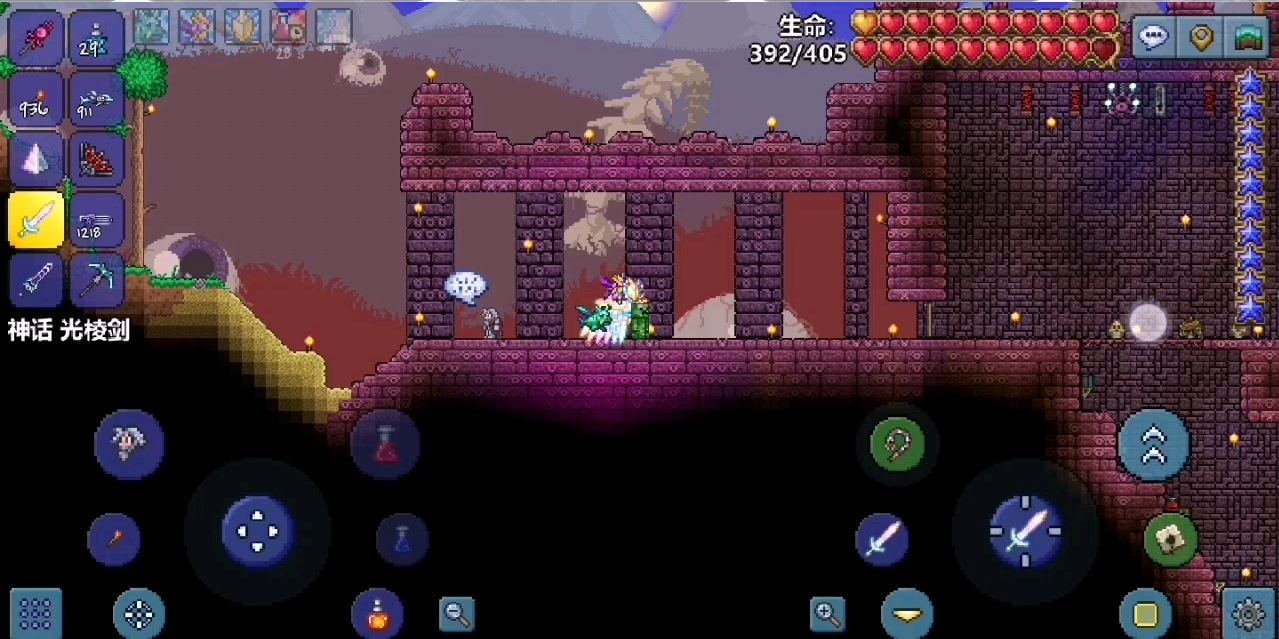Fire the green grappling hook button
This screenshot has height=639, width=1279.
[897, 443]
